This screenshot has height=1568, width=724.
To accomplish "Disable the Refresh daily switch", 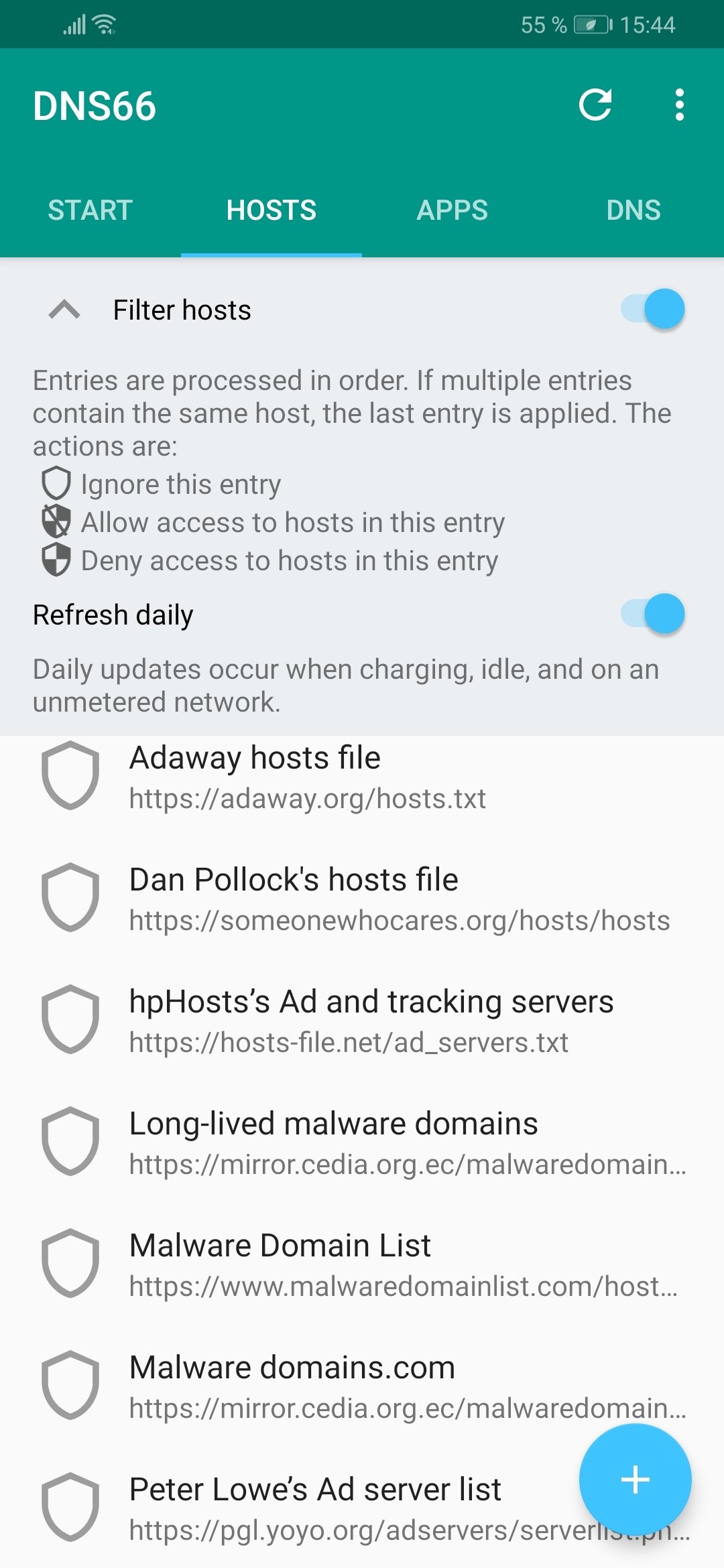I will [x=653, y=614].
